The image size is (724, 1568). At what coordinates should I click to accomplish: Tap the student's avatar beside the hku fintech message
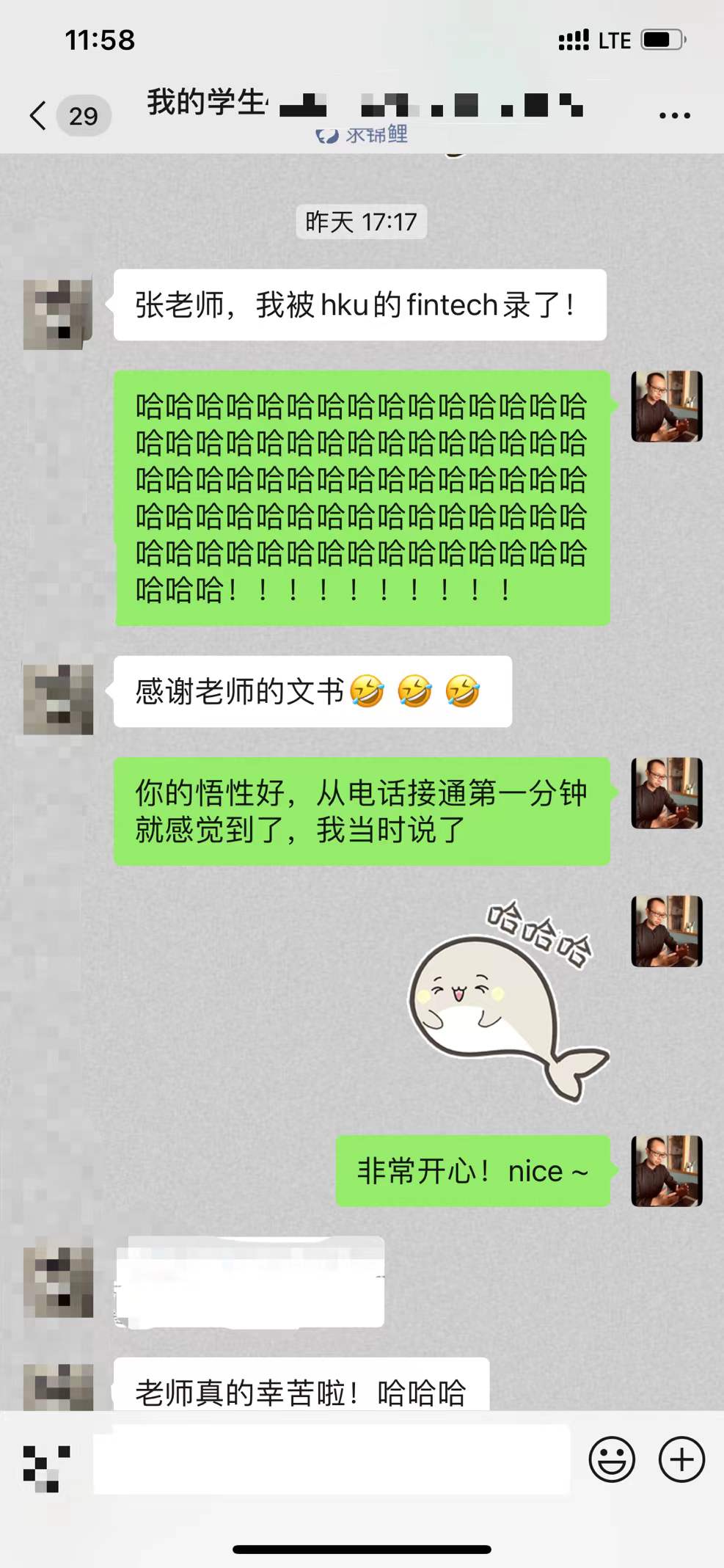click(x=58, y=314)
